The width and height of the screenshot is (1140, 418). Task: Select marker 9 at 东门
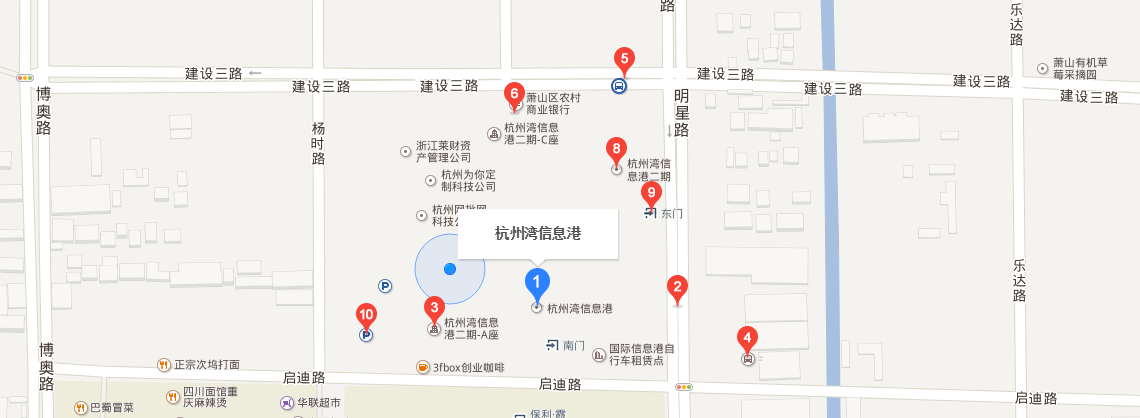coord(651,193)
